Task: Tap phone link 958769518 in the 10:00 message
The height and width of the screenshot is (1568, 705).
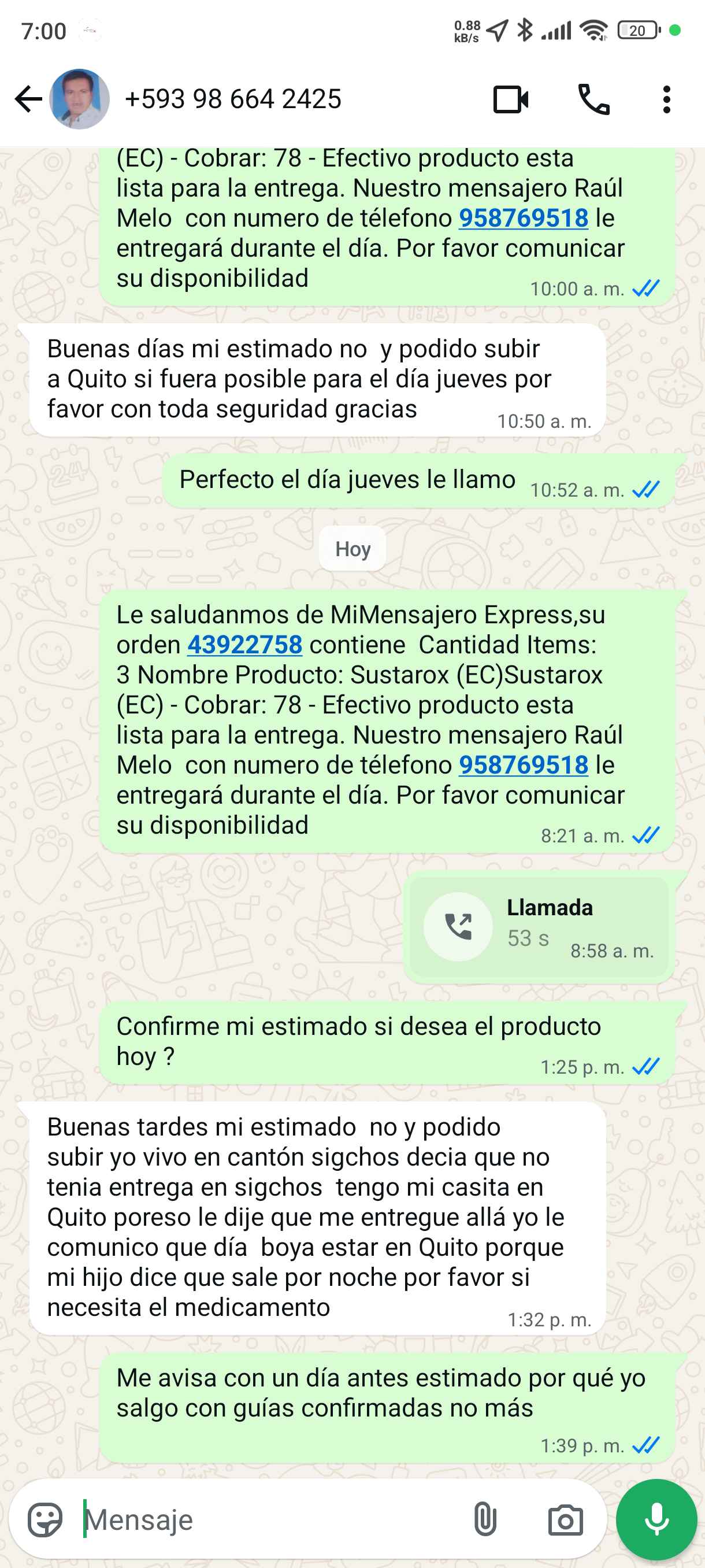Action: click(x=523, y=218)
